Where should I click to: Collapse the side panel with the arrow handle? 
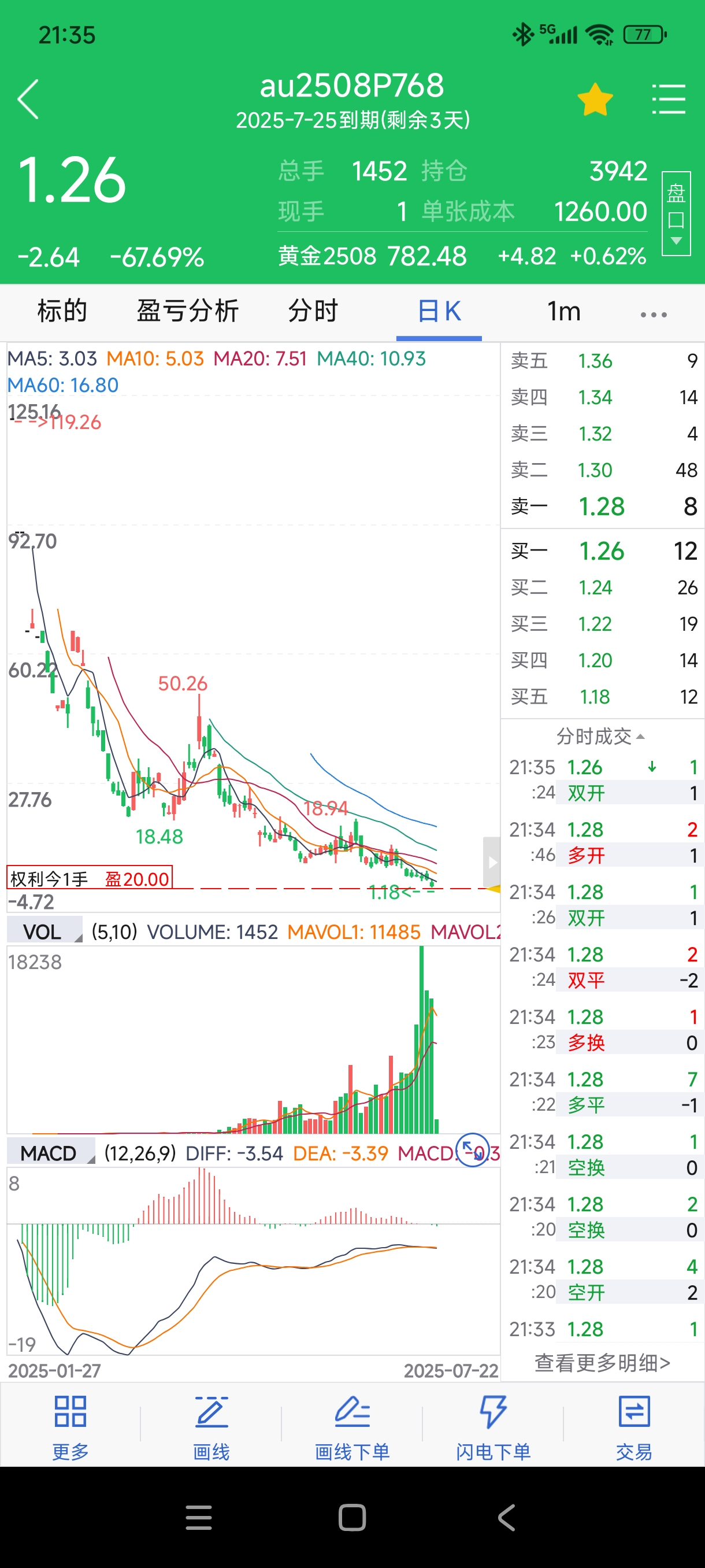coord(492,862)
